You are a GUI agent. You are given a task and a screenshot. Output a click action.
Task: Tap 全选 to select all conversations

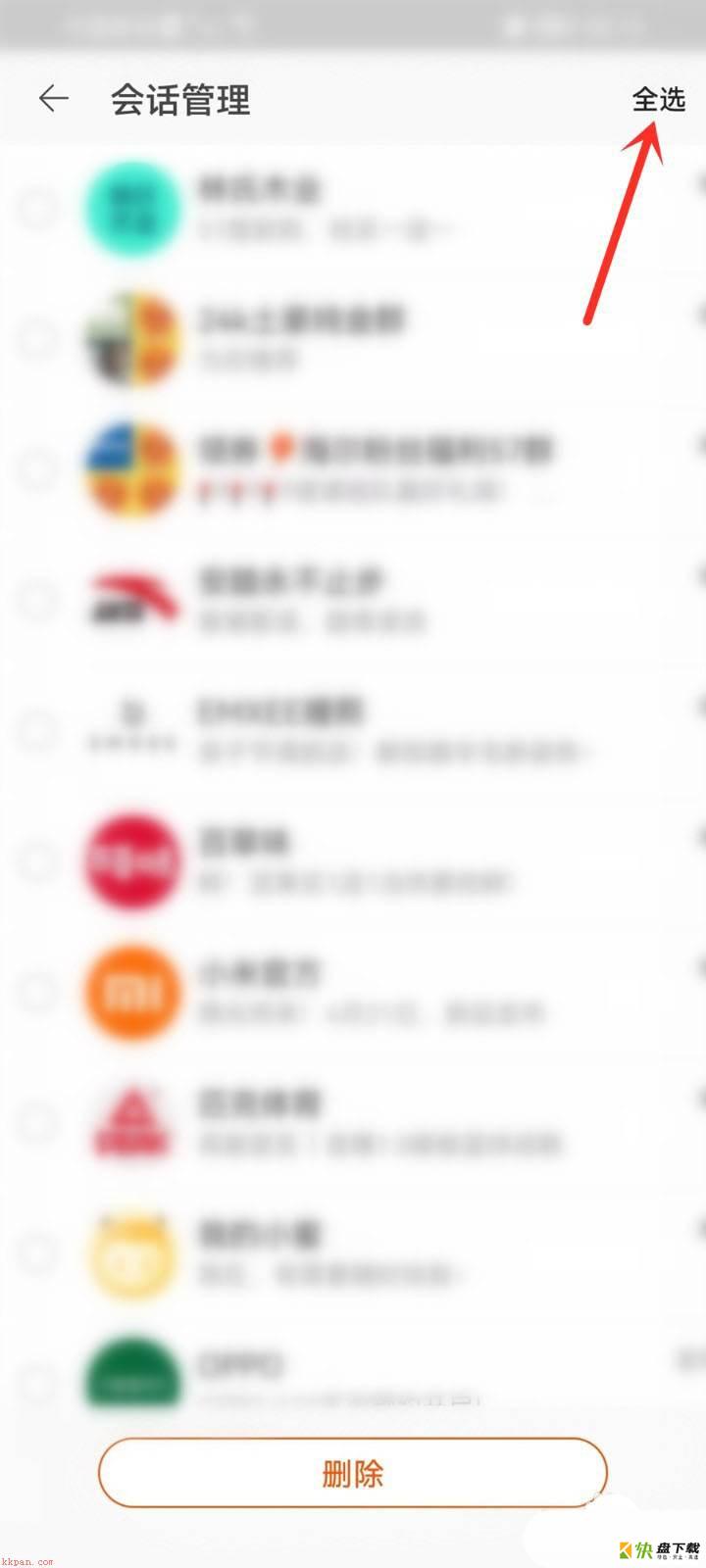tap(658, 99)
